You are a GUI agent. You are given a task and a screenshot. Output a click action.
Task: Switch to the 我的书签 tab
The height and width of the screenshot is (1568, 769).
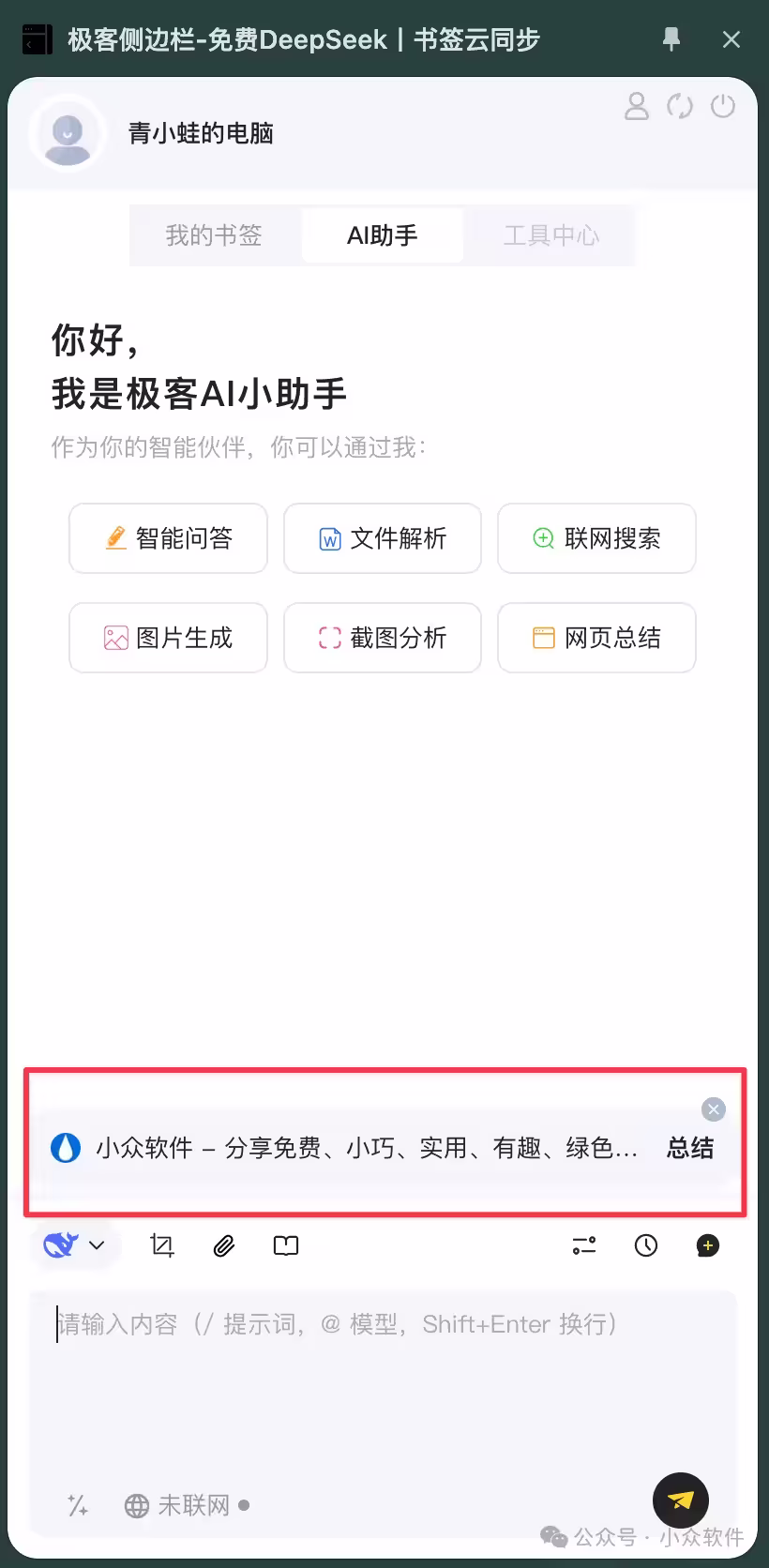pos(212,235)
